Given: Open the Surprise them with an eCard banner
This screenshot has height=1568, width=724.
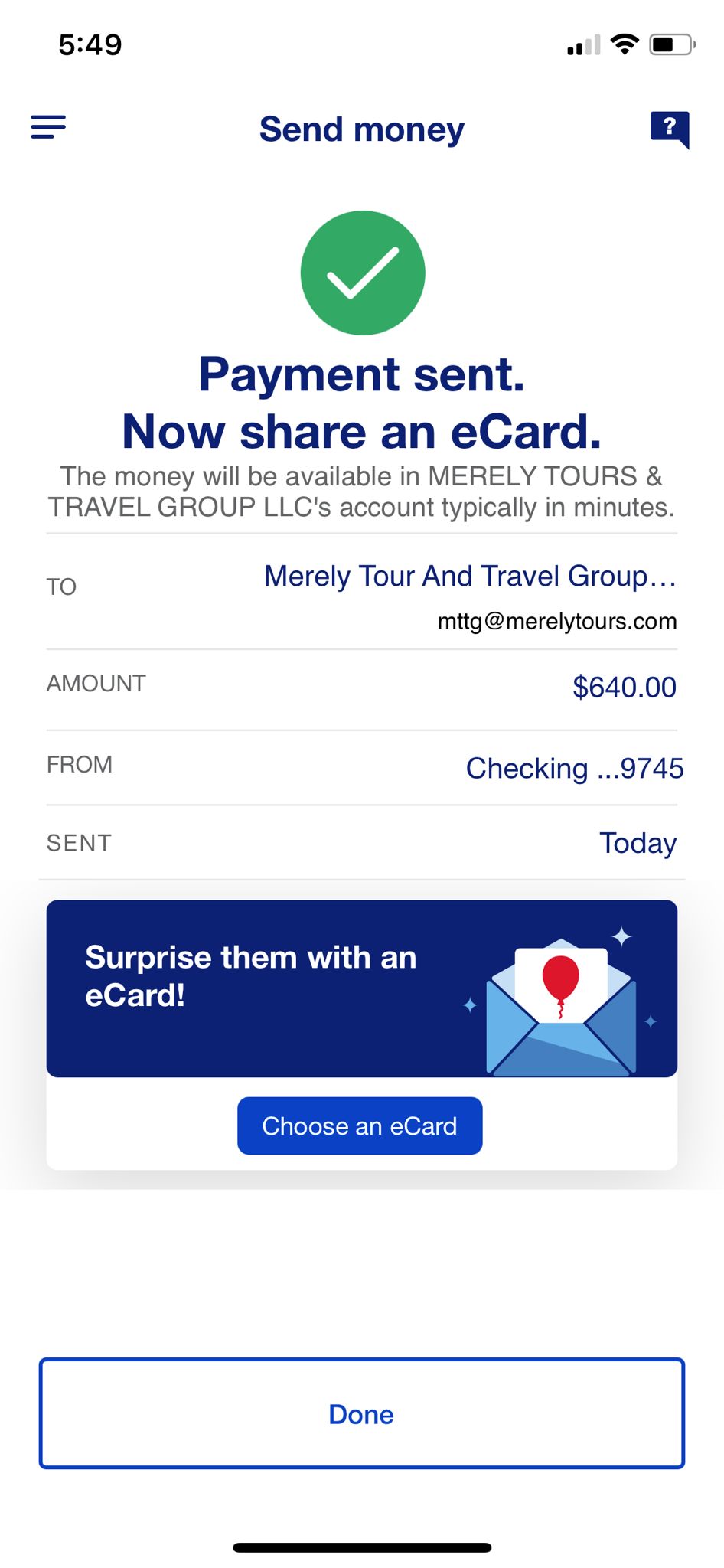Looking at the screenshot, I should [362, 988].
